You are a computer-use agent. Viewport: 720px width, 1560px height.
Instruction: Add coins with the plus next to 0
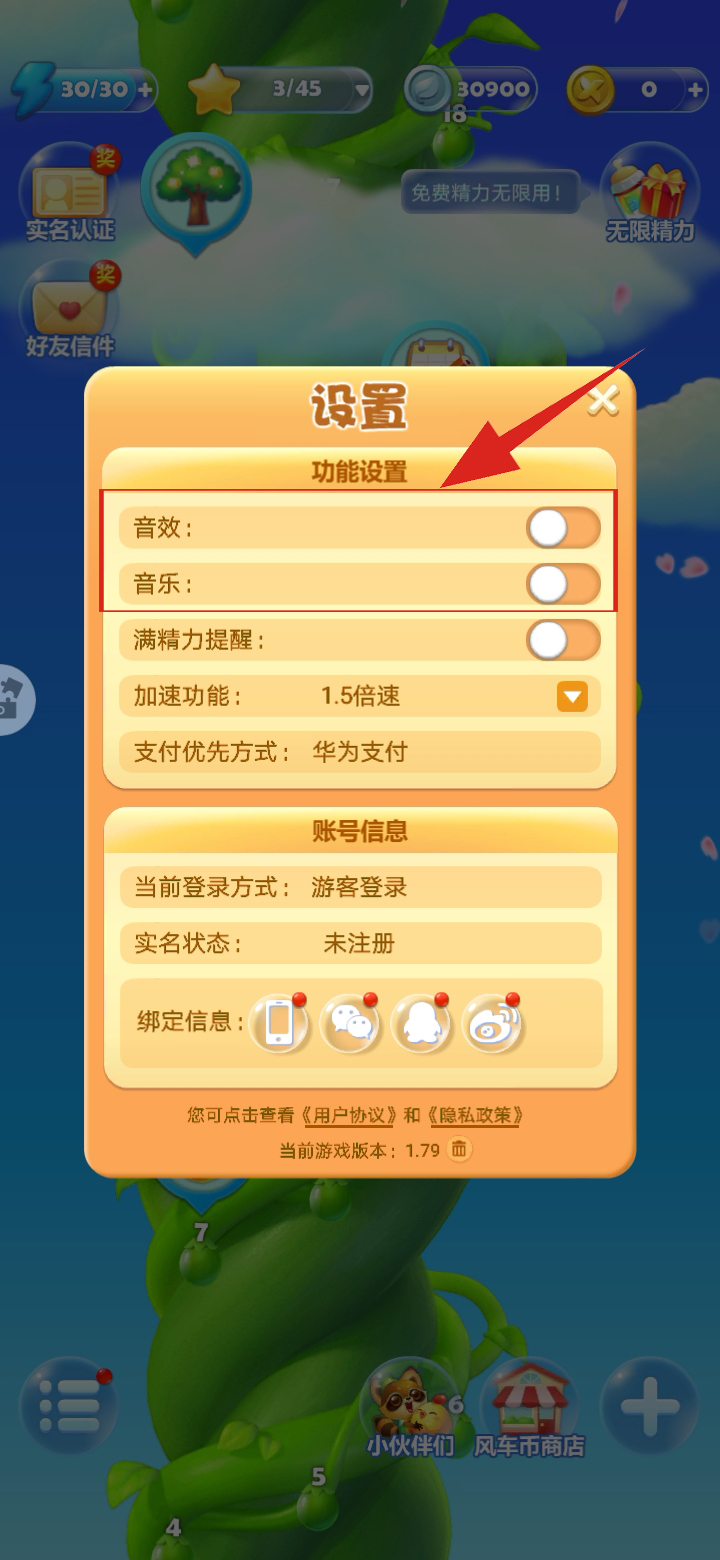696,90
